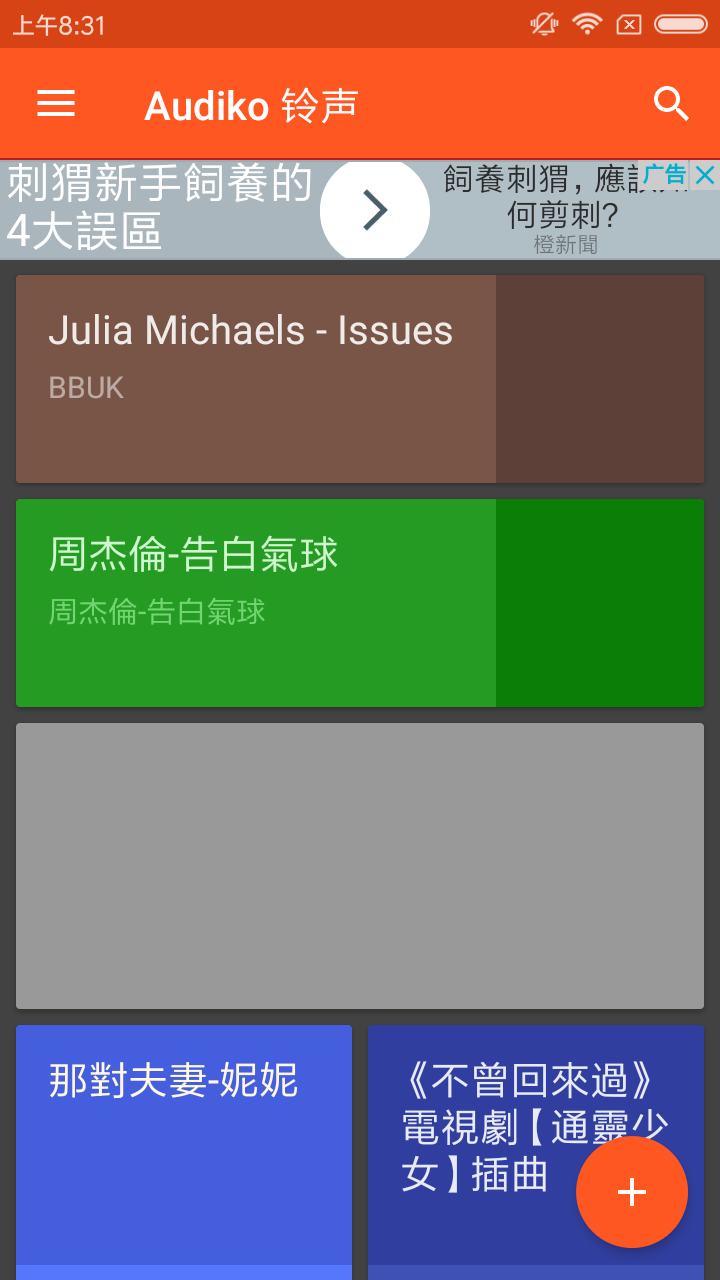Close the hedgehog advertisement banner
The width and height of the screenshot is (720, 1280).
click(706, 175)
